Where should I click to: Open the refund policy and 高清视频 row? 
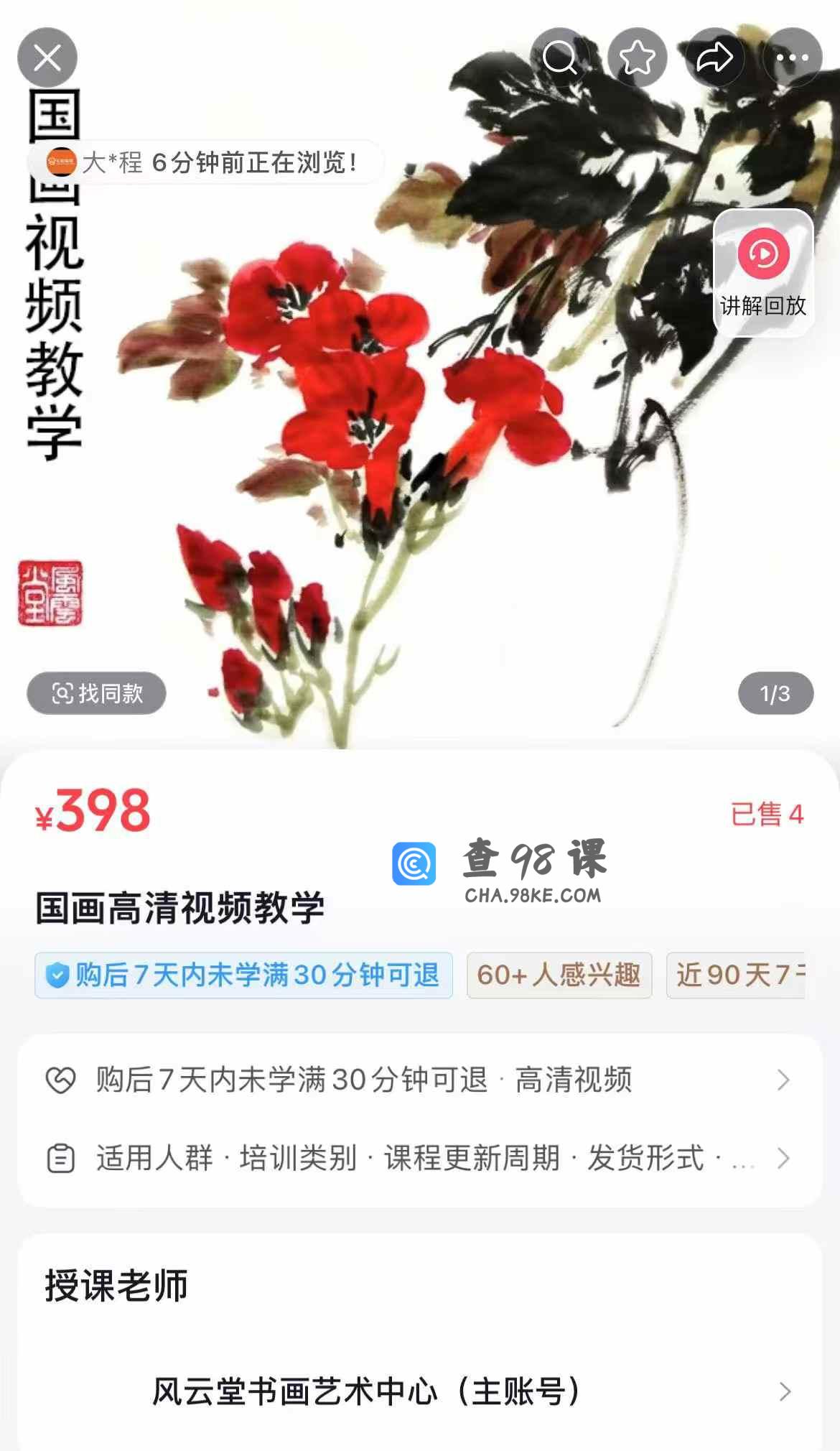click(x=419, y=1080)
